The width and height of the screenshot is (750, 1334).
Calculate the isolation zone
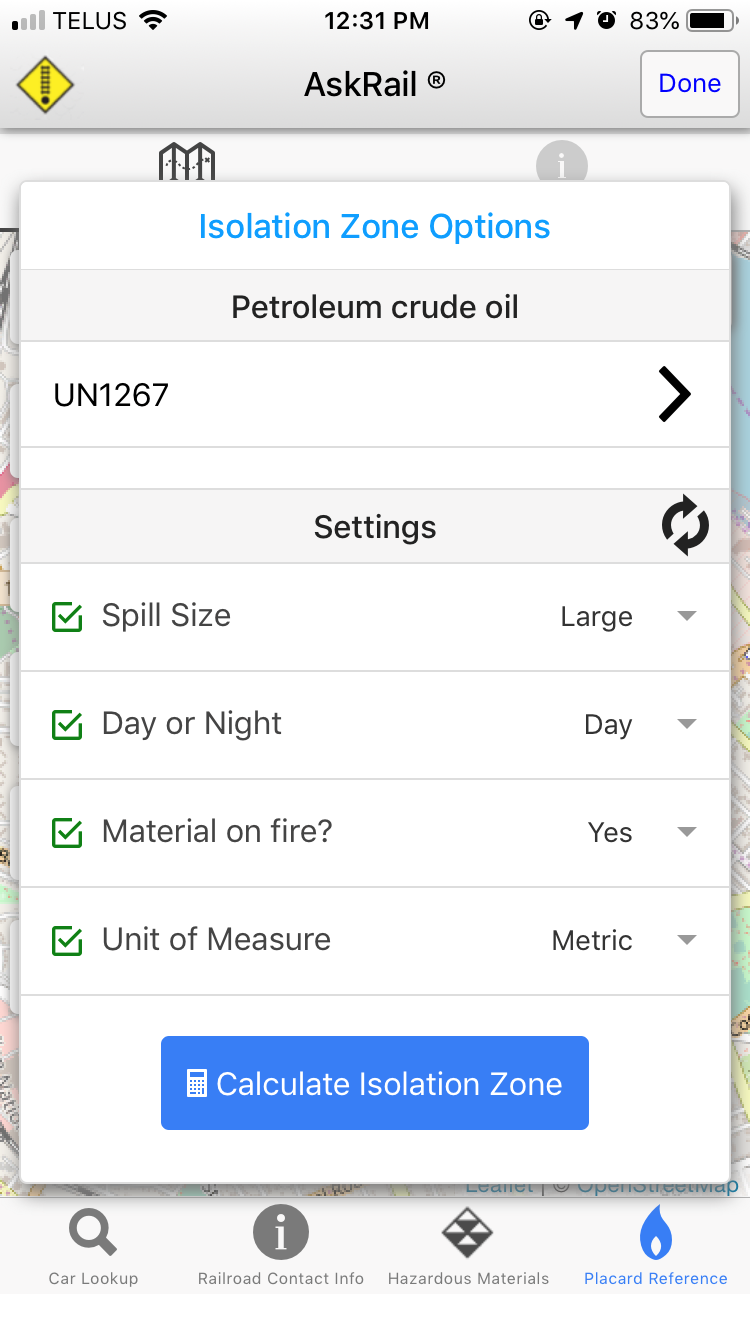[375, 1084]
